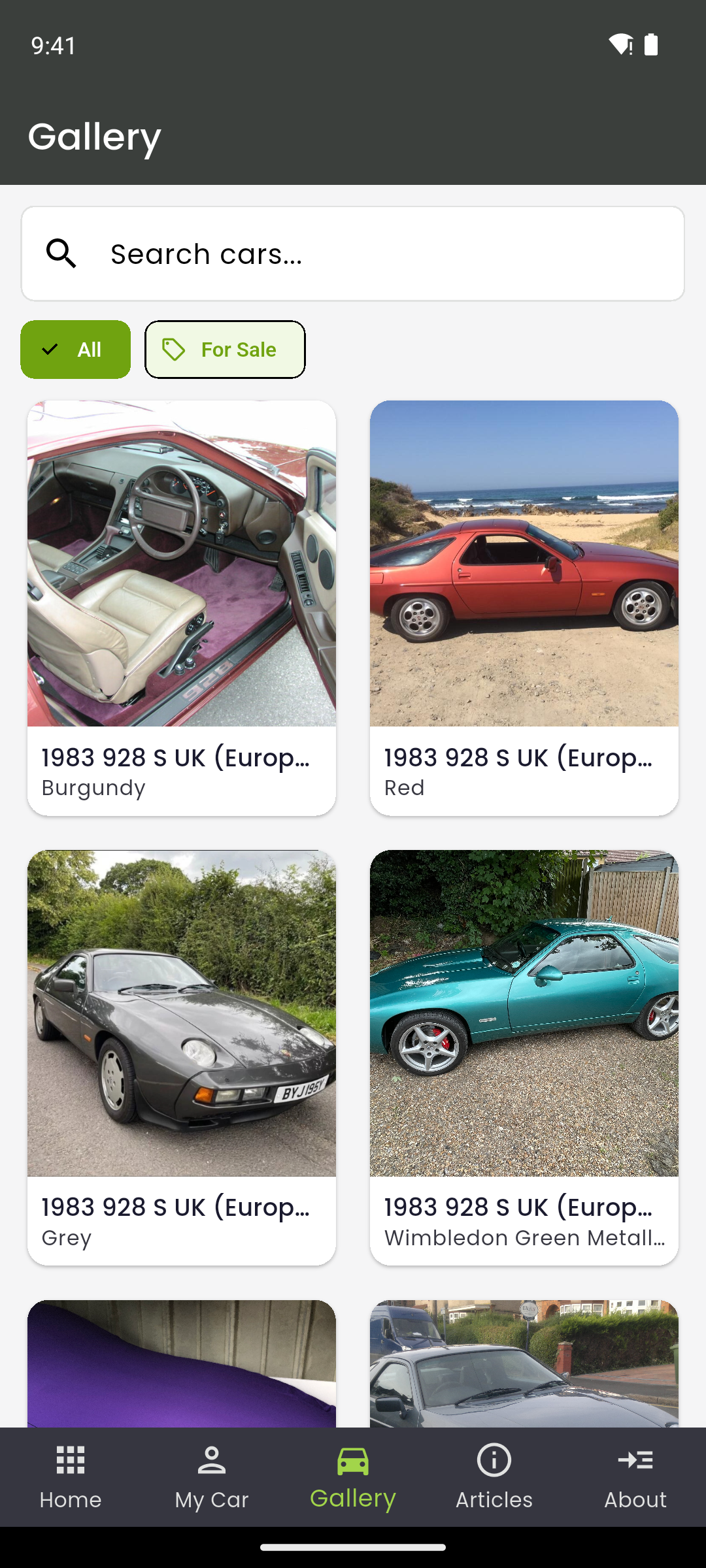
Task: Select the Gallery tab
Action: [353, 1477]
